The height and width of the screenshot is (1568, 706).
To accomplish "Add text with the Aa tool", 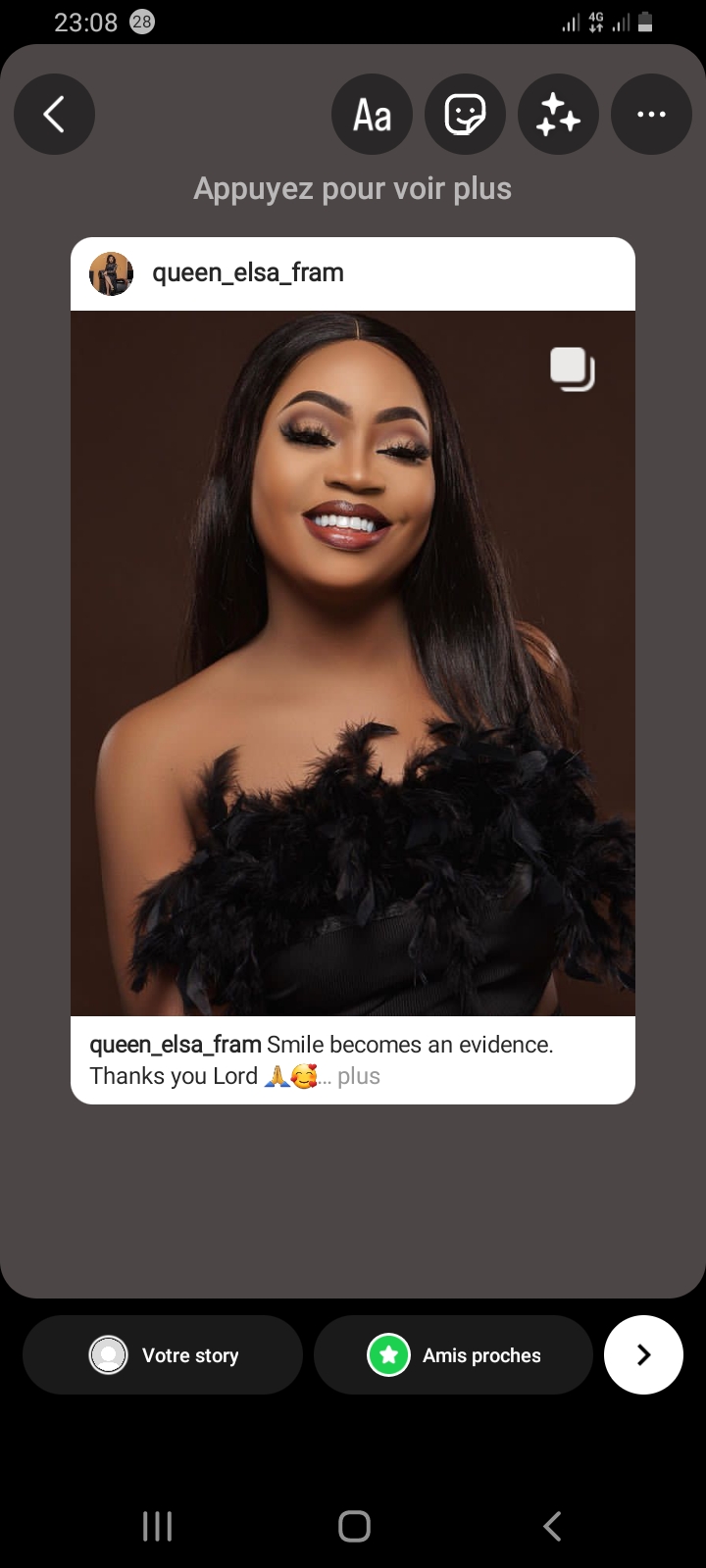I will [x=373, y=115].
